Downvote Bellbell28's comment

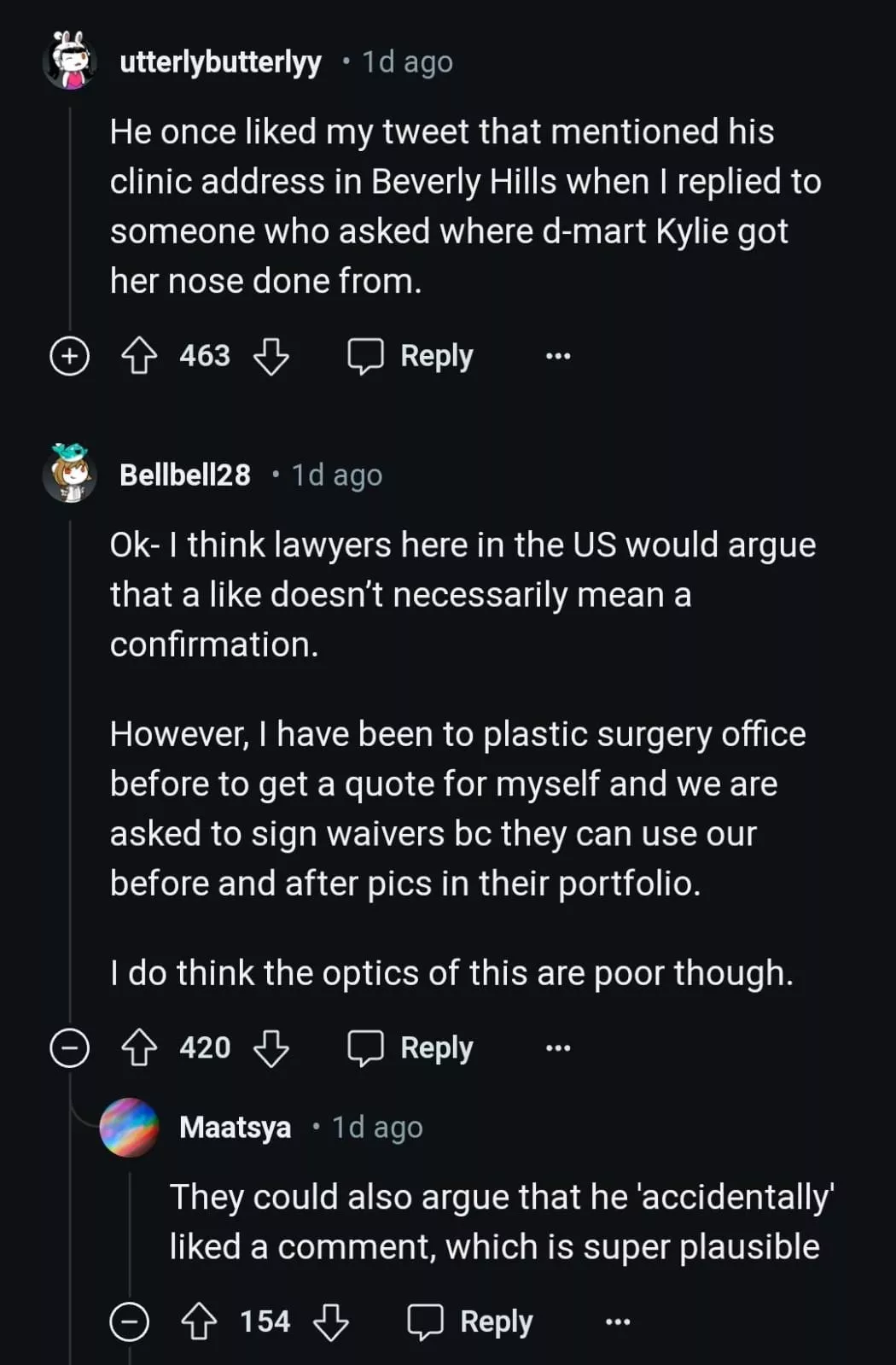tap(271, 1047)
